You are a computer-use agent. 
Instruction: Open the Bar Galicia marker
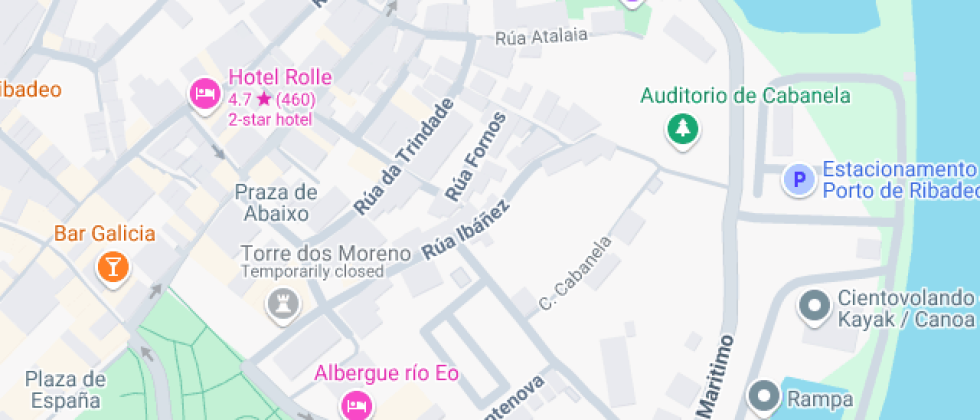(x=111, y=266)
